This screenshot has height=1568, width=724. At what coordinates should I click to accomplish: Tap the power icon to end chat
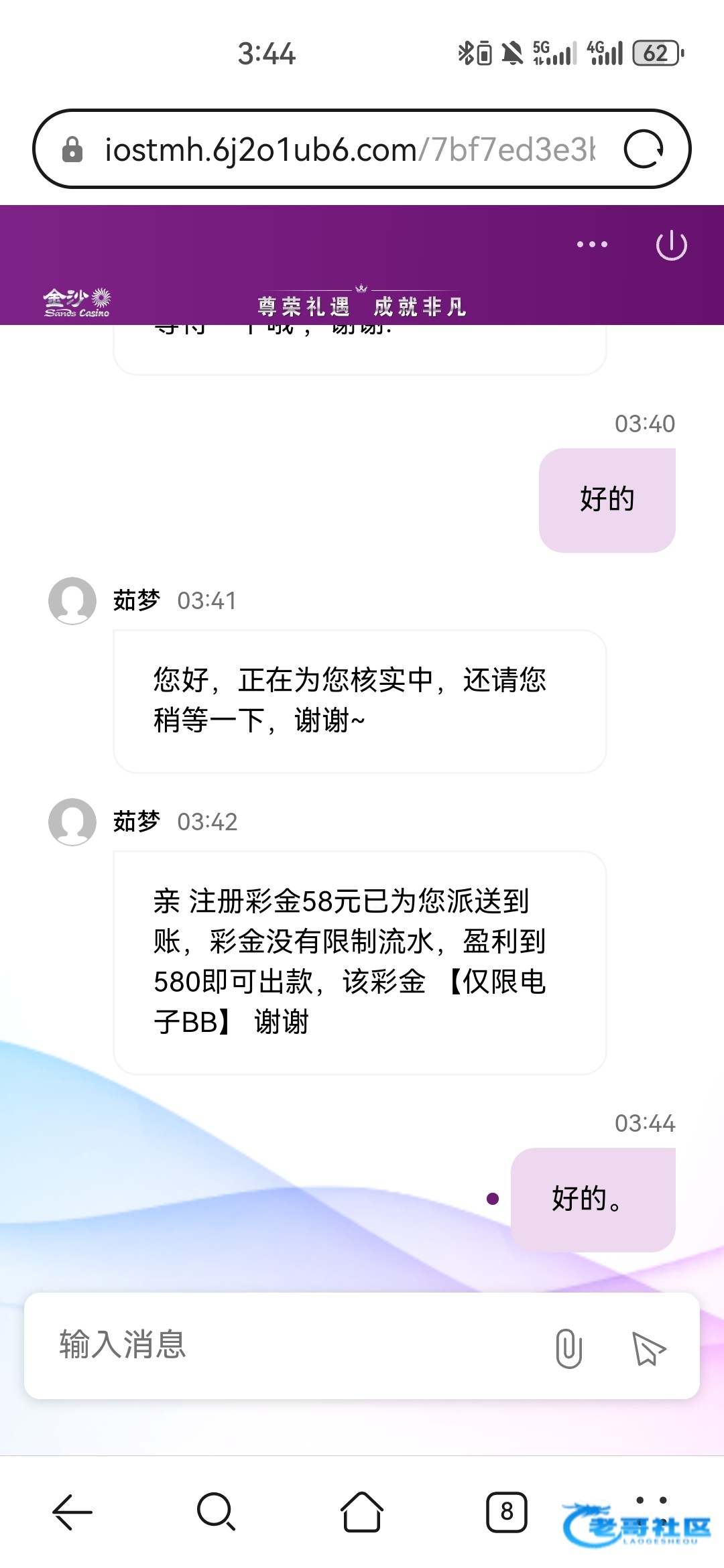click(x=671, y=245)
